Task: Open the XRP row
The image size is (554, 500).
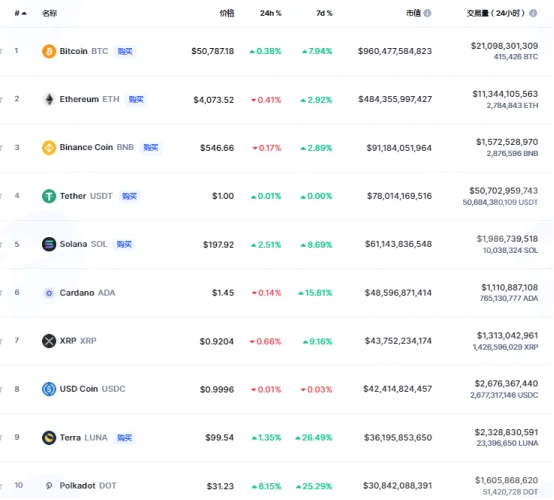Action: 277,341
